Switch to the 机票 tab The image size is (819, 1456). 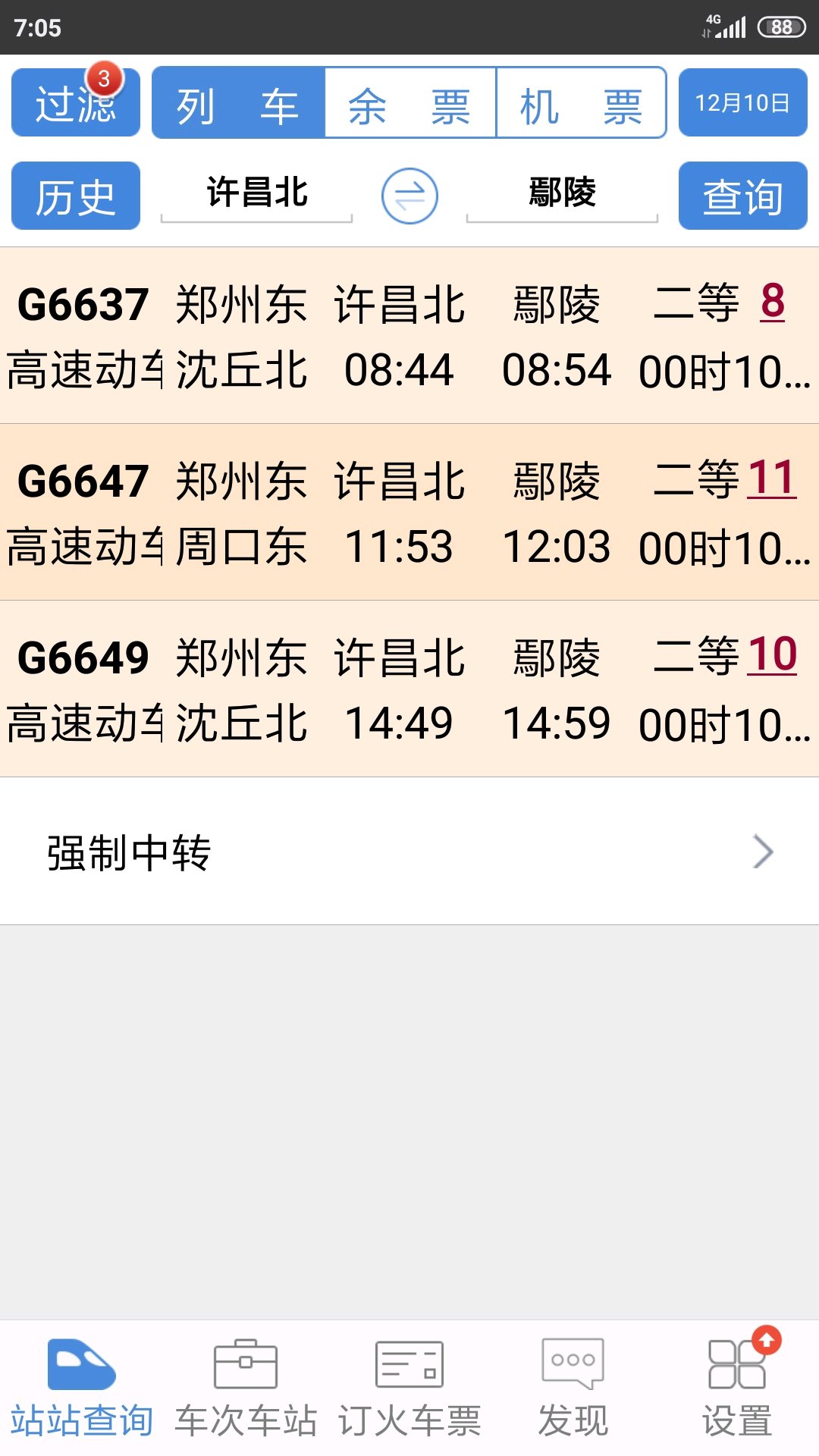[x=581, y=103]
